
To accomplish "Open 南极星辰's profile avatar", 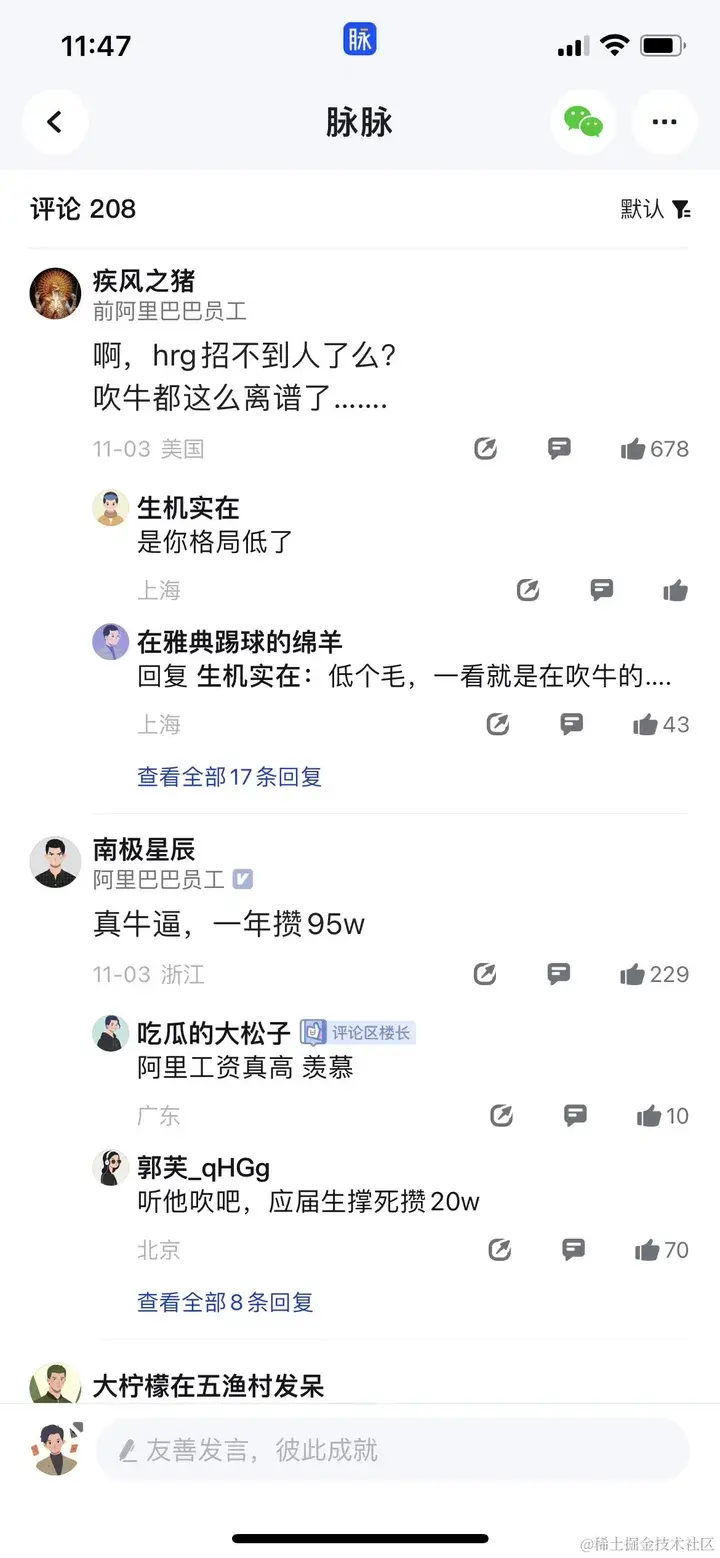I will tap(55, 862).
